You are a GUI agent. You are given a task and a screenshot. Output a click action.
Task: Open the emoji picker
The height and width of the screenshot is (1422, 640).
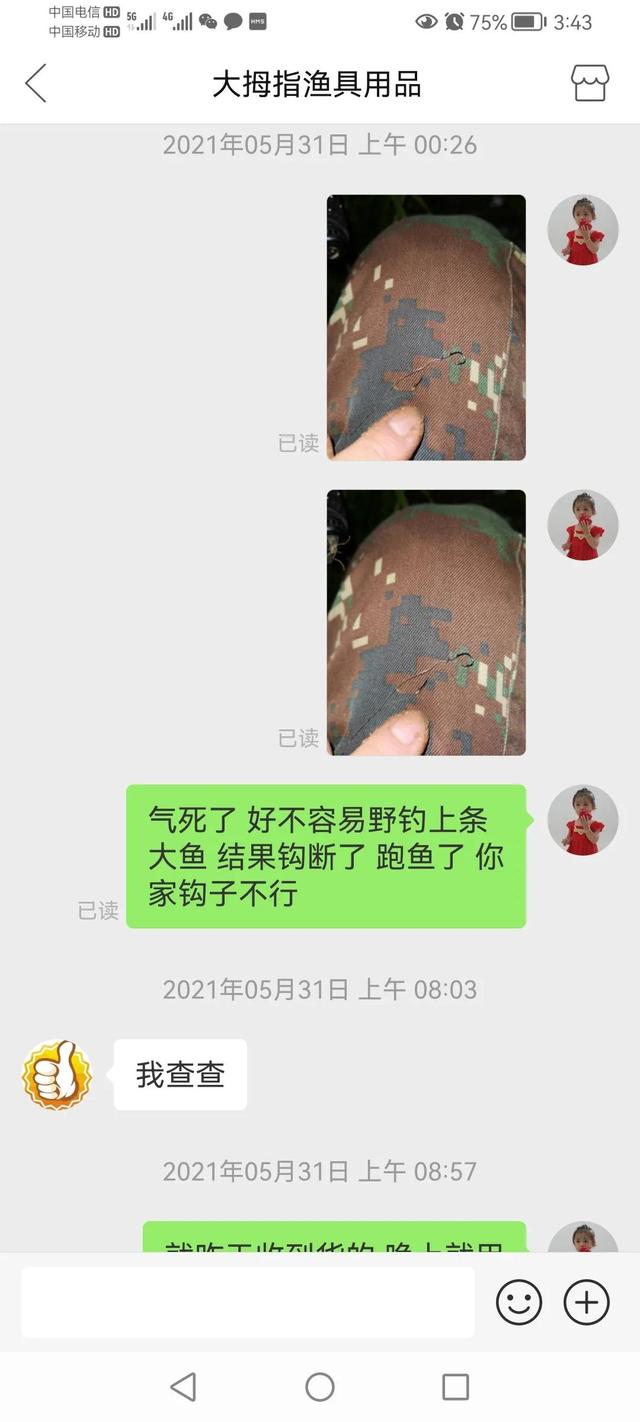[x=519, y=1303]
